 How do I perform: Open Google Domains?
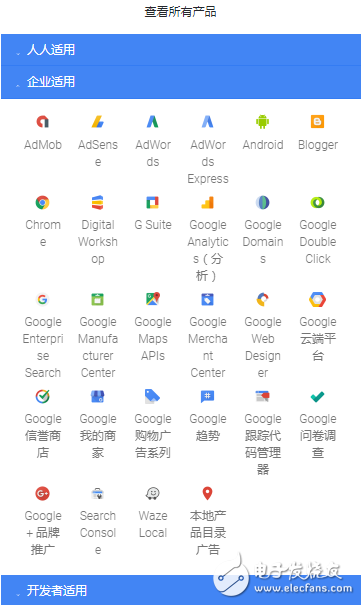click(263, 230)
